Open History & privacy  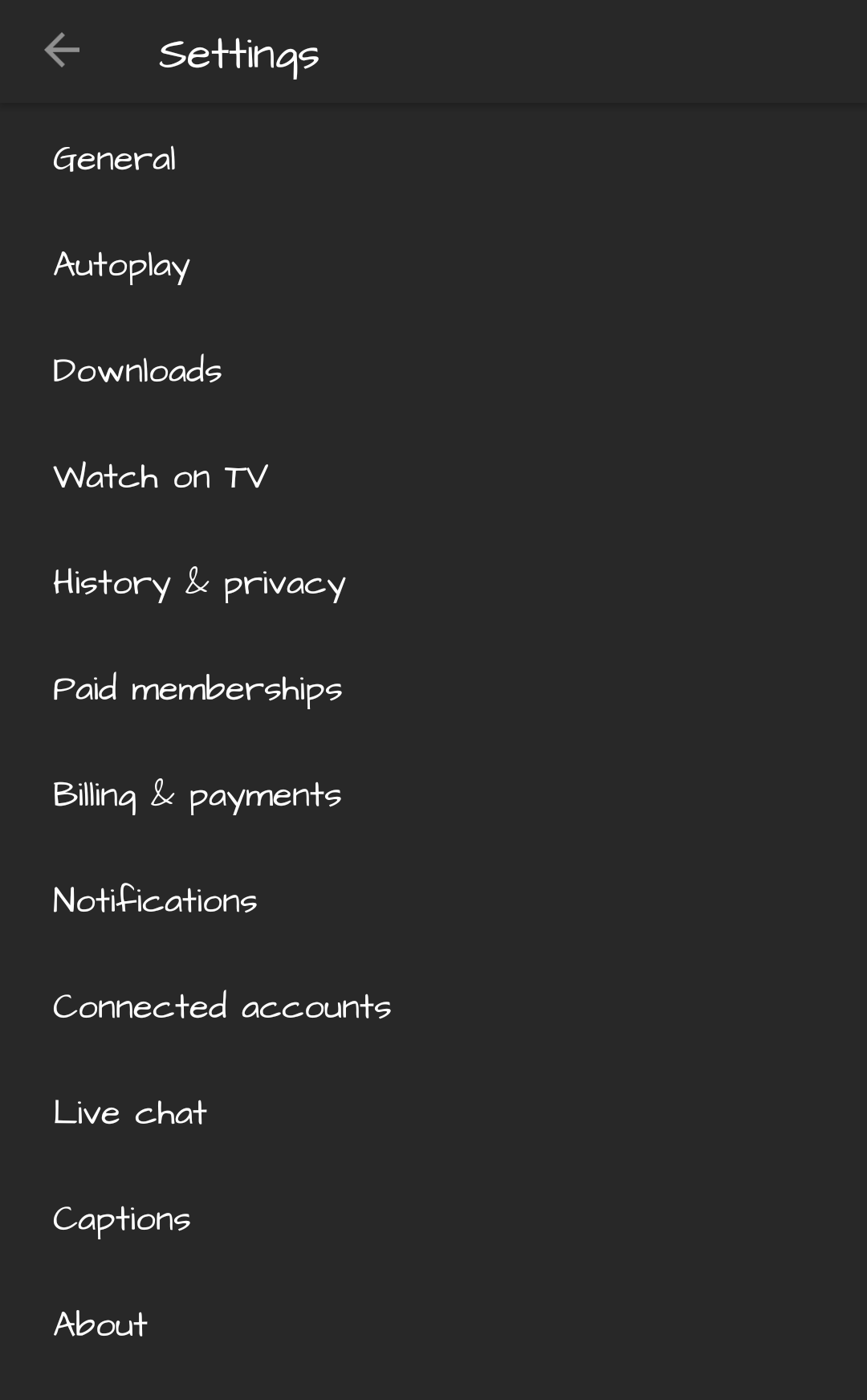(x=199, y=583)
